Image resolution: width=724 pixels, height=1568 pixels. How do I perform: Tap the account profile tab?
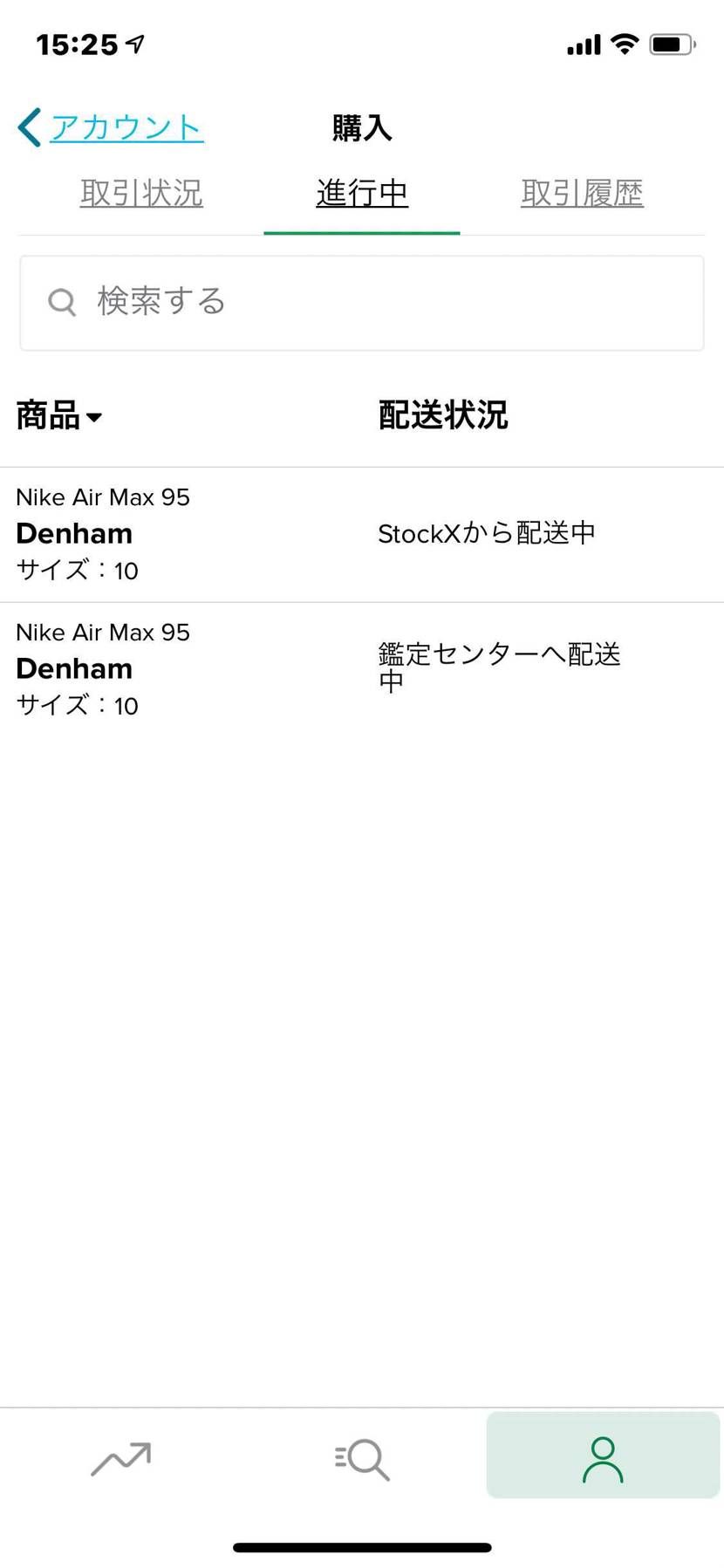[603, 1458]
